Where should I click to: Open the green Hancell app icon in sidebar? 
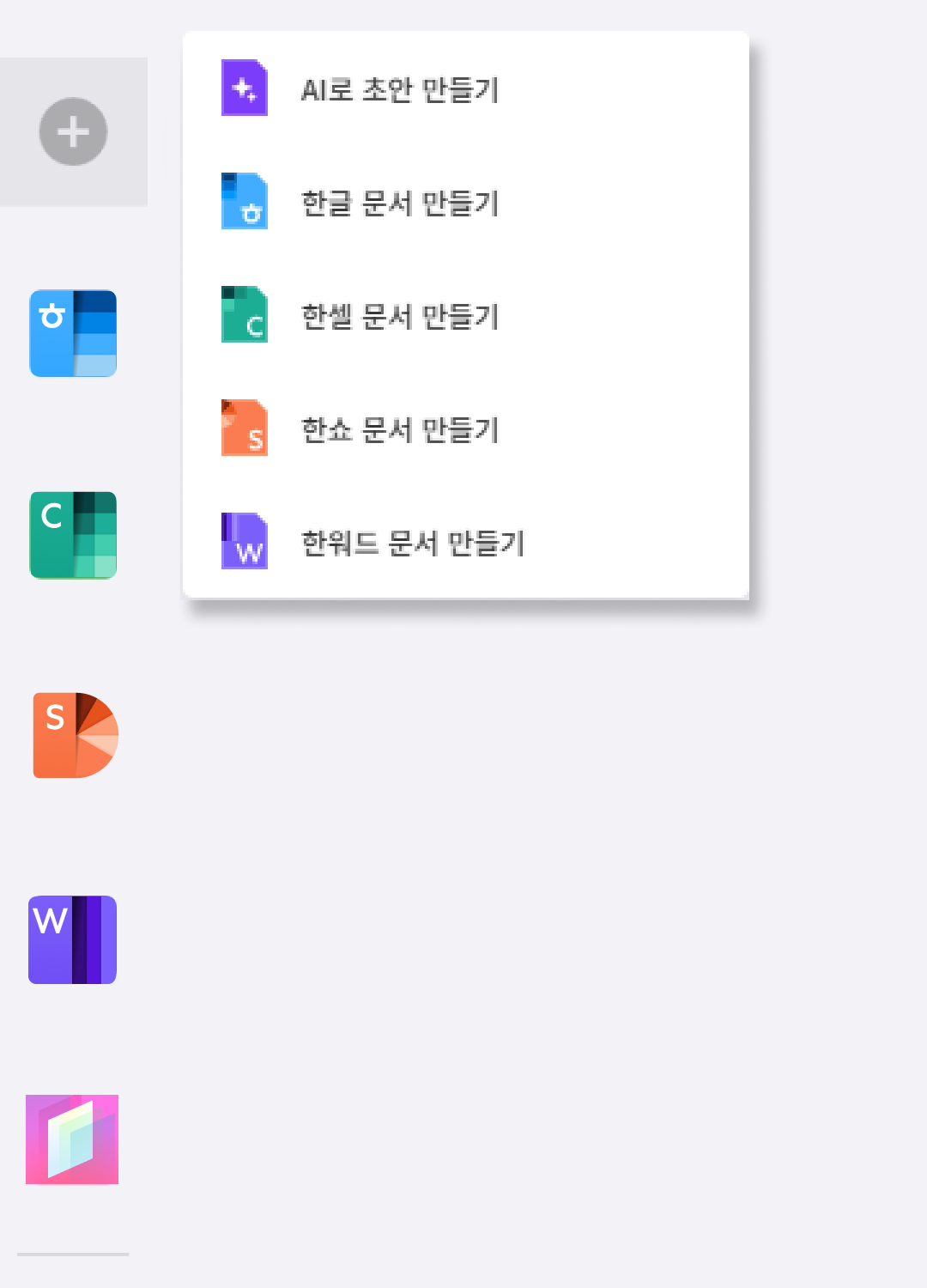73,535
